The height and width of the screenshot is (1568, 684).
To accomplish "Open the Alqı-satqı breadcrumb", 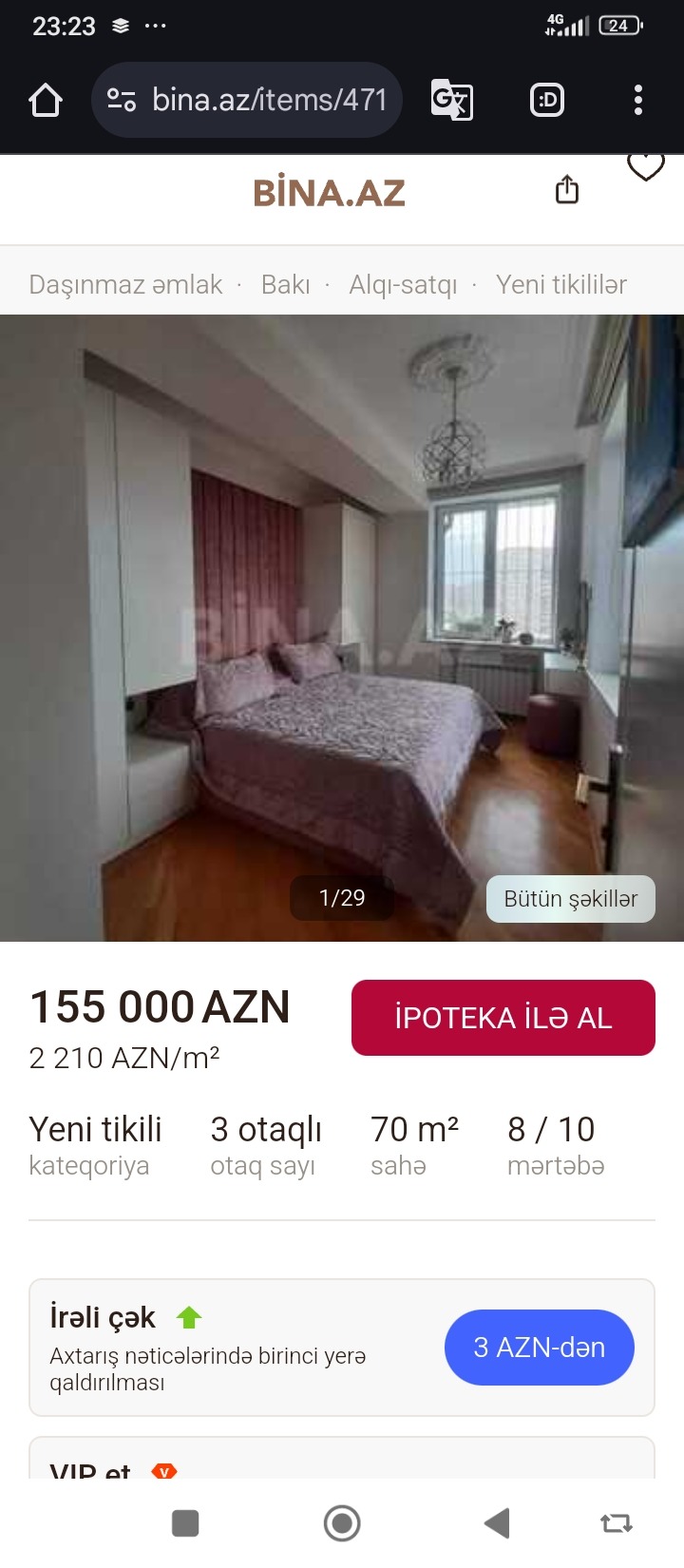I will [x=403, y=284].
